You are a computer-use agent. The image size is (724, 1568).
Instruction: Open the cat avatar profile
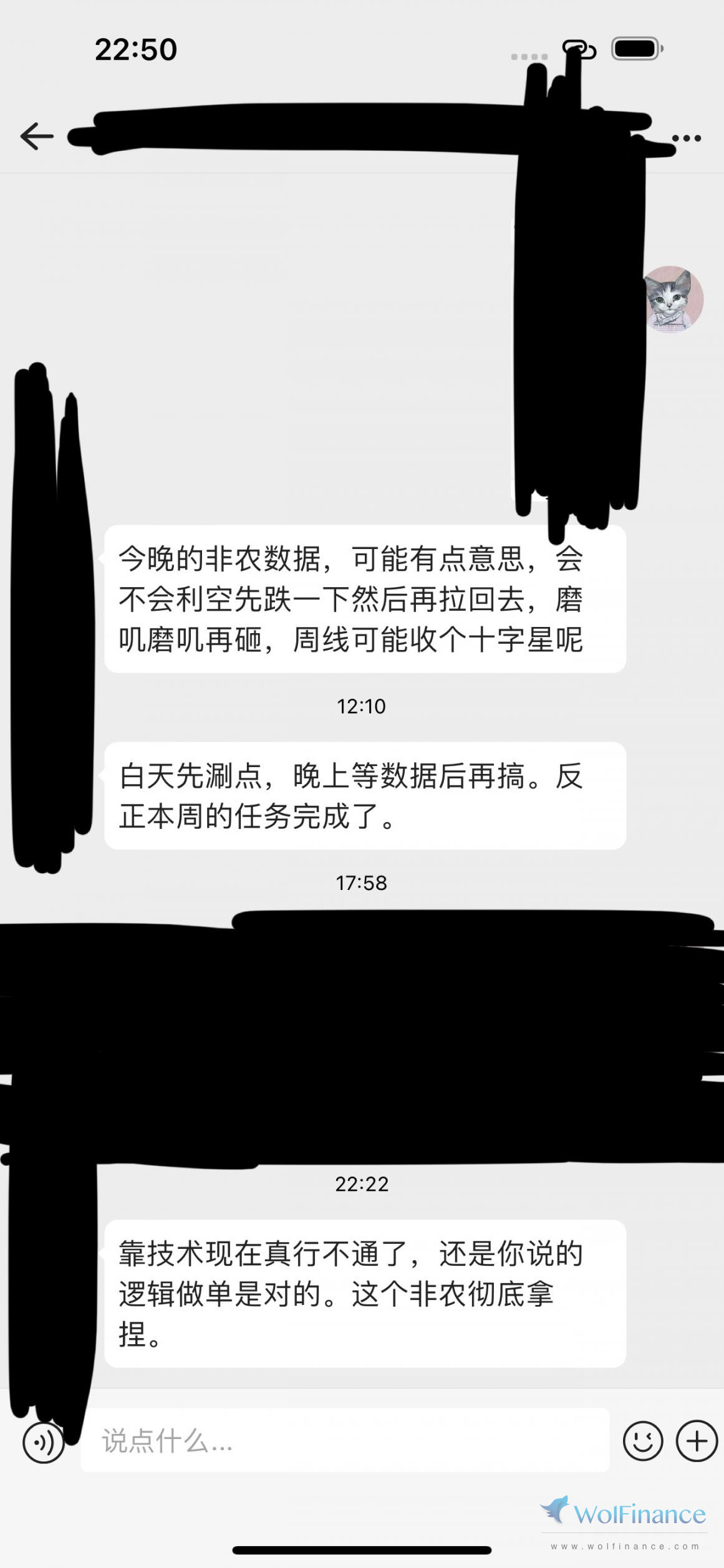pyautogui.click(x=673, y=299)
